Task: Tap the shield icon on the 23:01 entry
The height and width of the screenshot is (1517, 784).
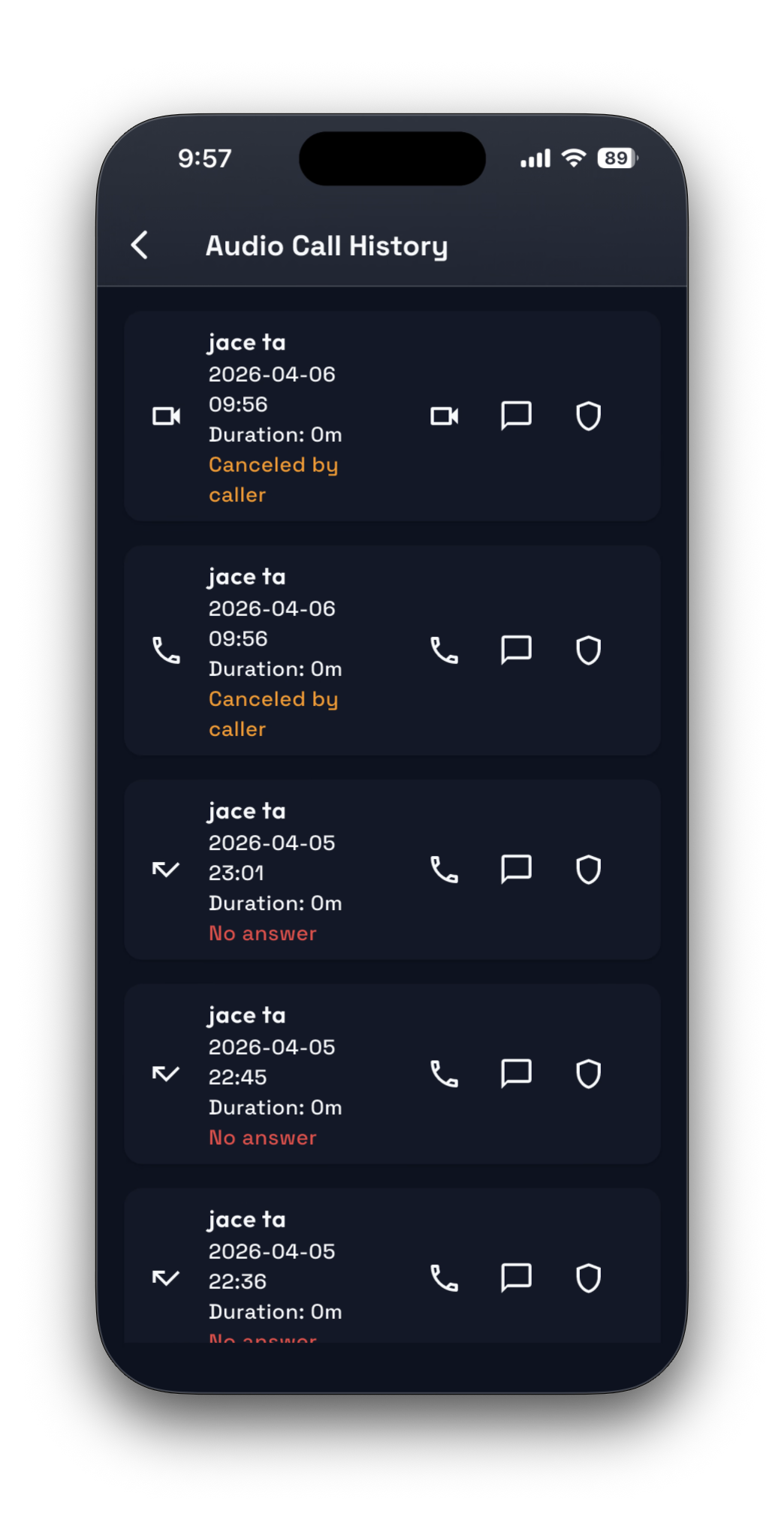Action: [589, 869]
